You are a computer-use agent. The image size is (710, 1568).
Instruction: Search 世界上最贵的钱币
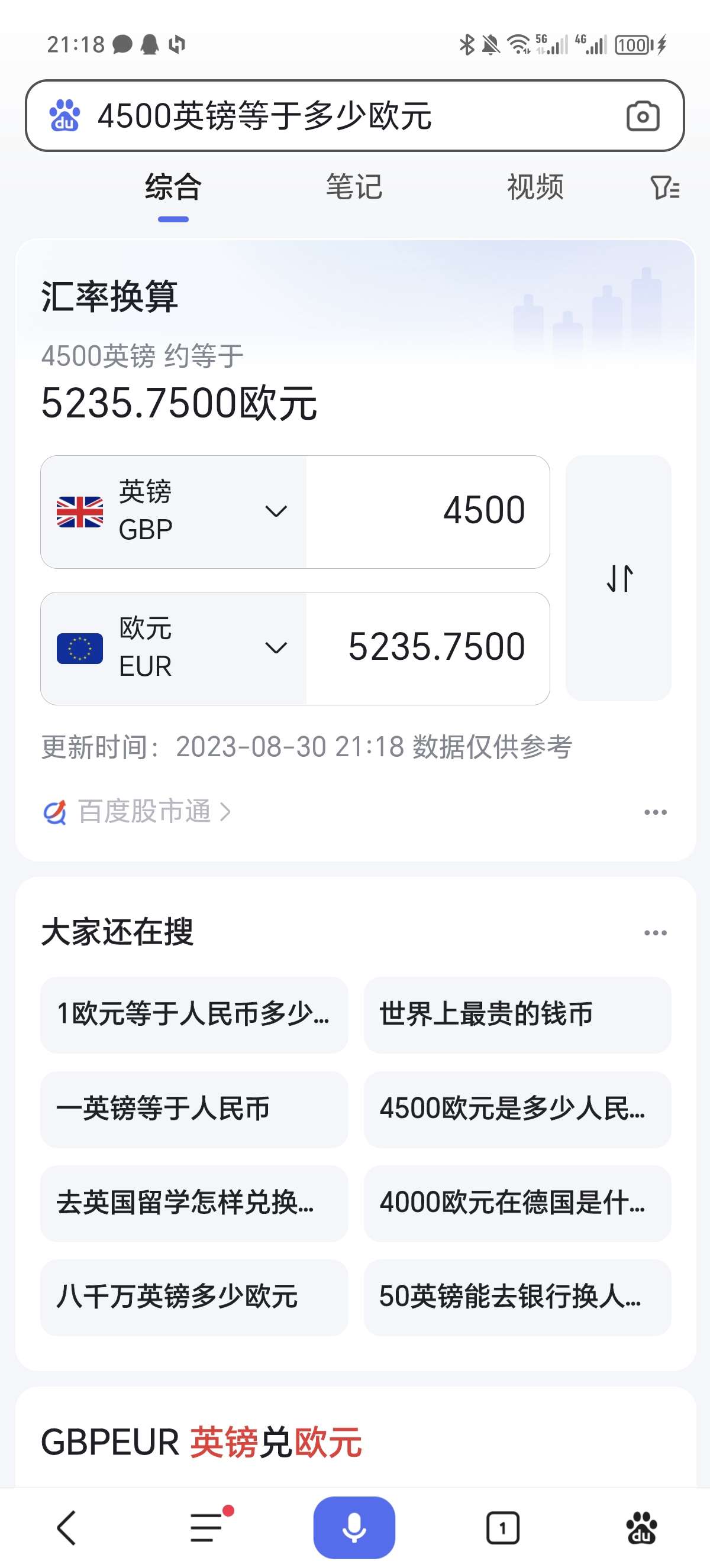click(517, 1015)
